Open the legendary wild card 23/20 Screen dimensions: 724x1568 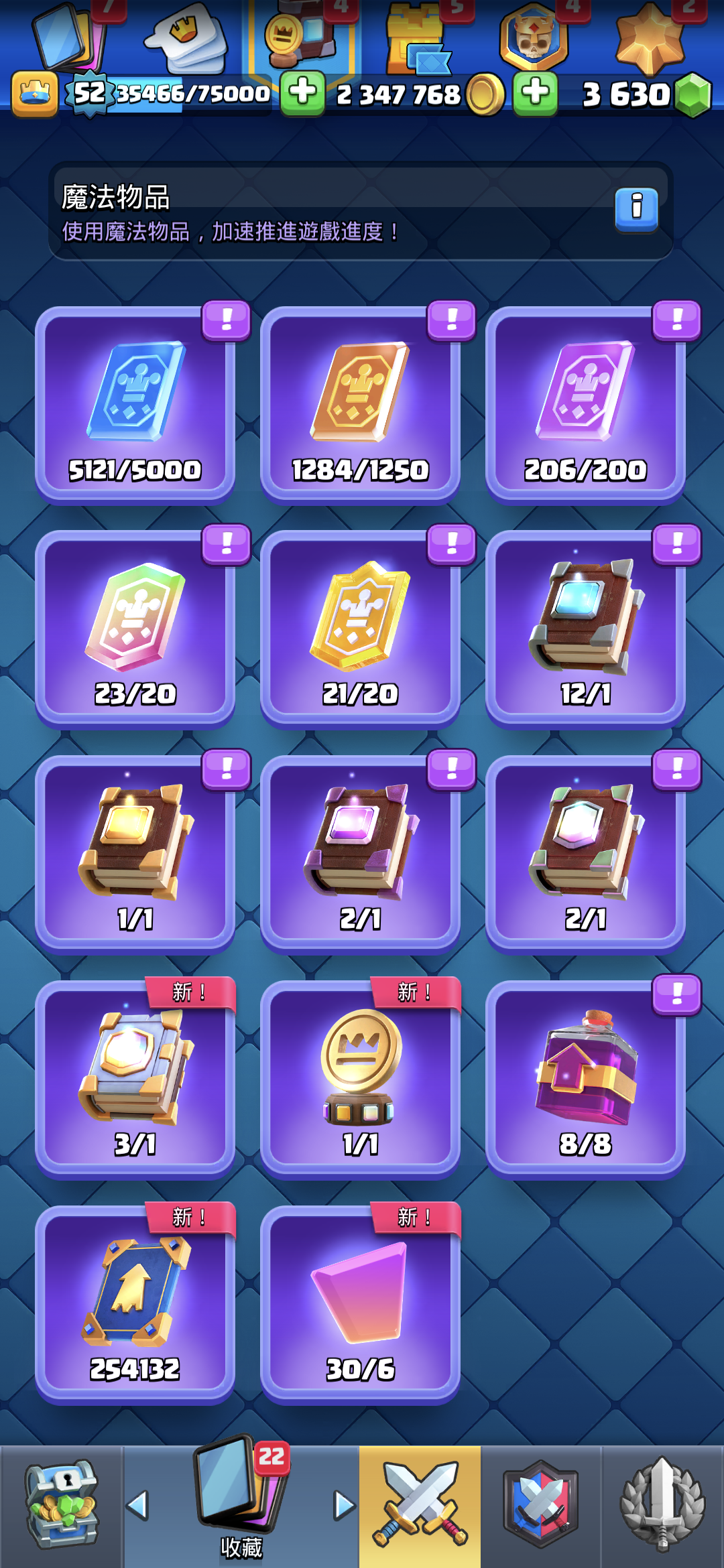[x=135, y=629]
